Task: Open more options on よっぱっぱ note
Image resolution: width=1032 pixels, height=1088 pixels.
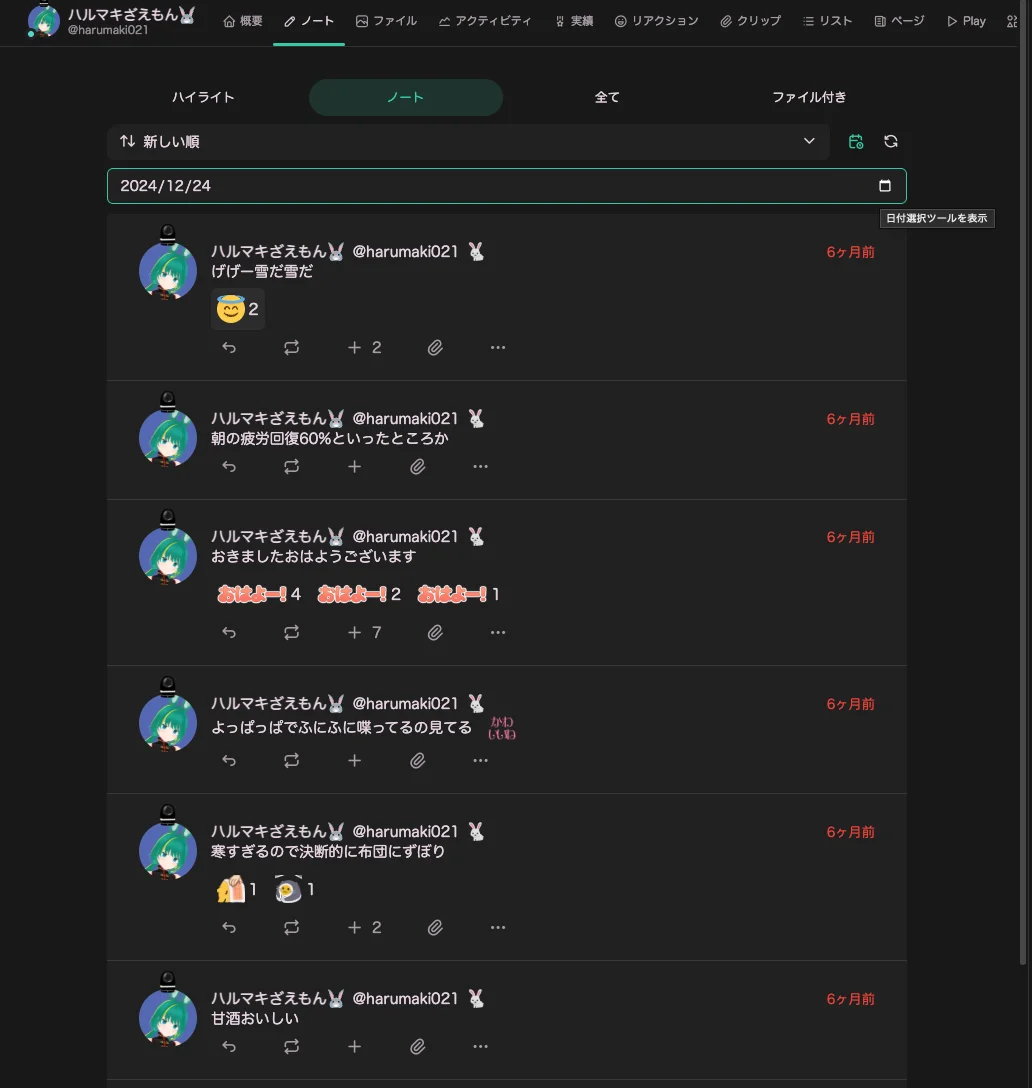Action: [x=480, y=761]
